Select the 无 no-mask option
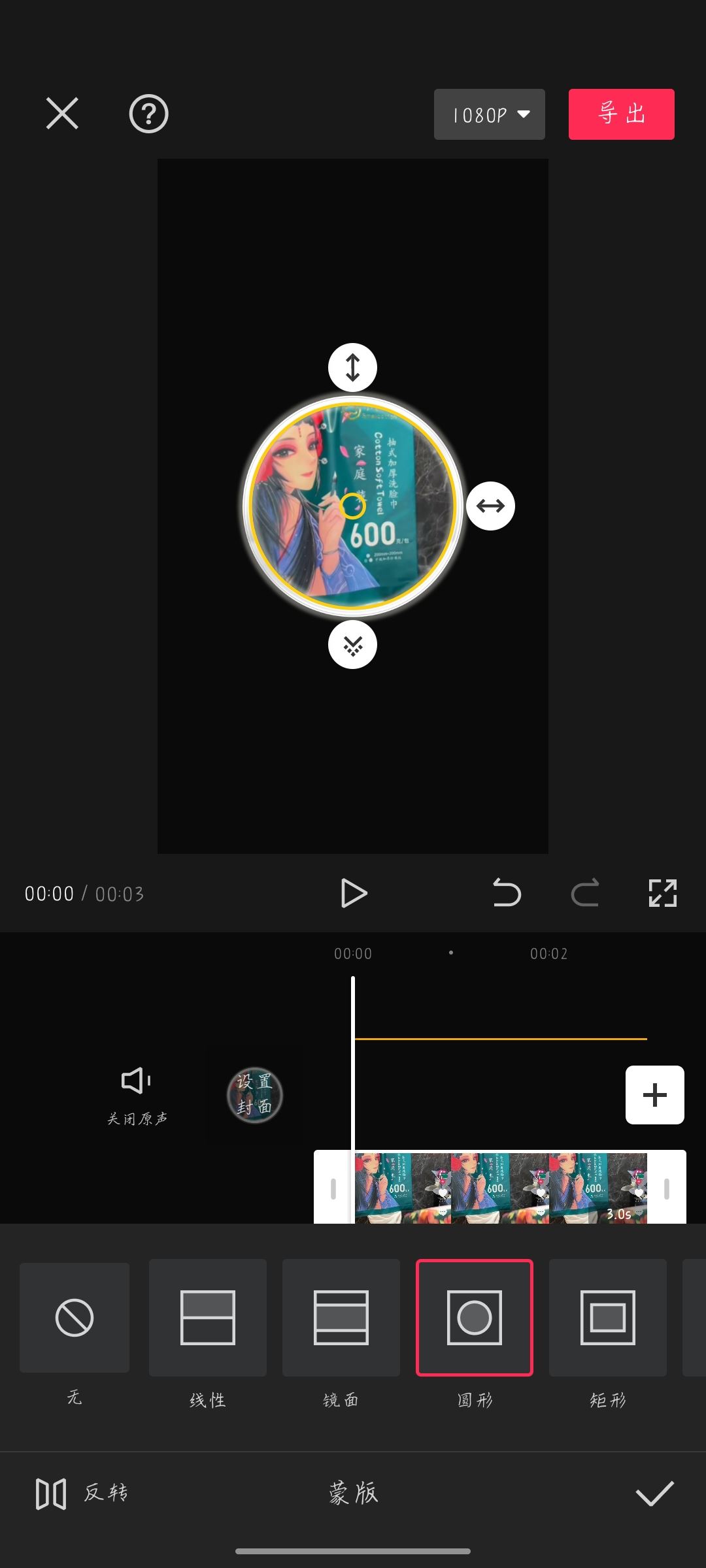706x1568 pixels. 75,1318
